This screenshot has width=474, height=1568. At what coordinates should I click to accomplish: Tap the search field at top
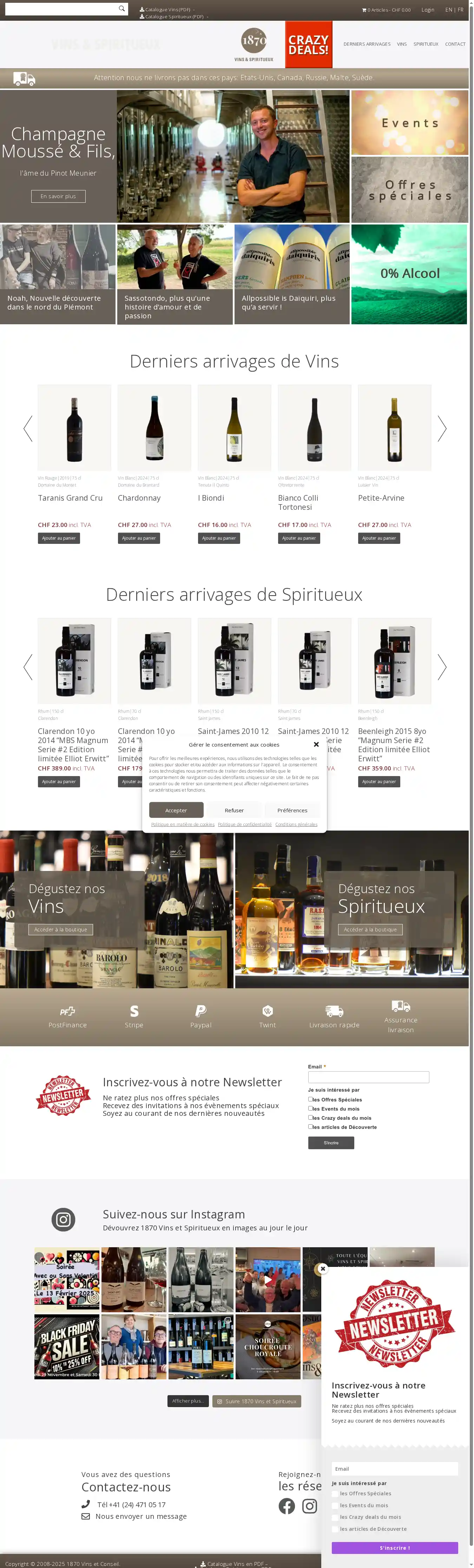[x=61, y=9]
